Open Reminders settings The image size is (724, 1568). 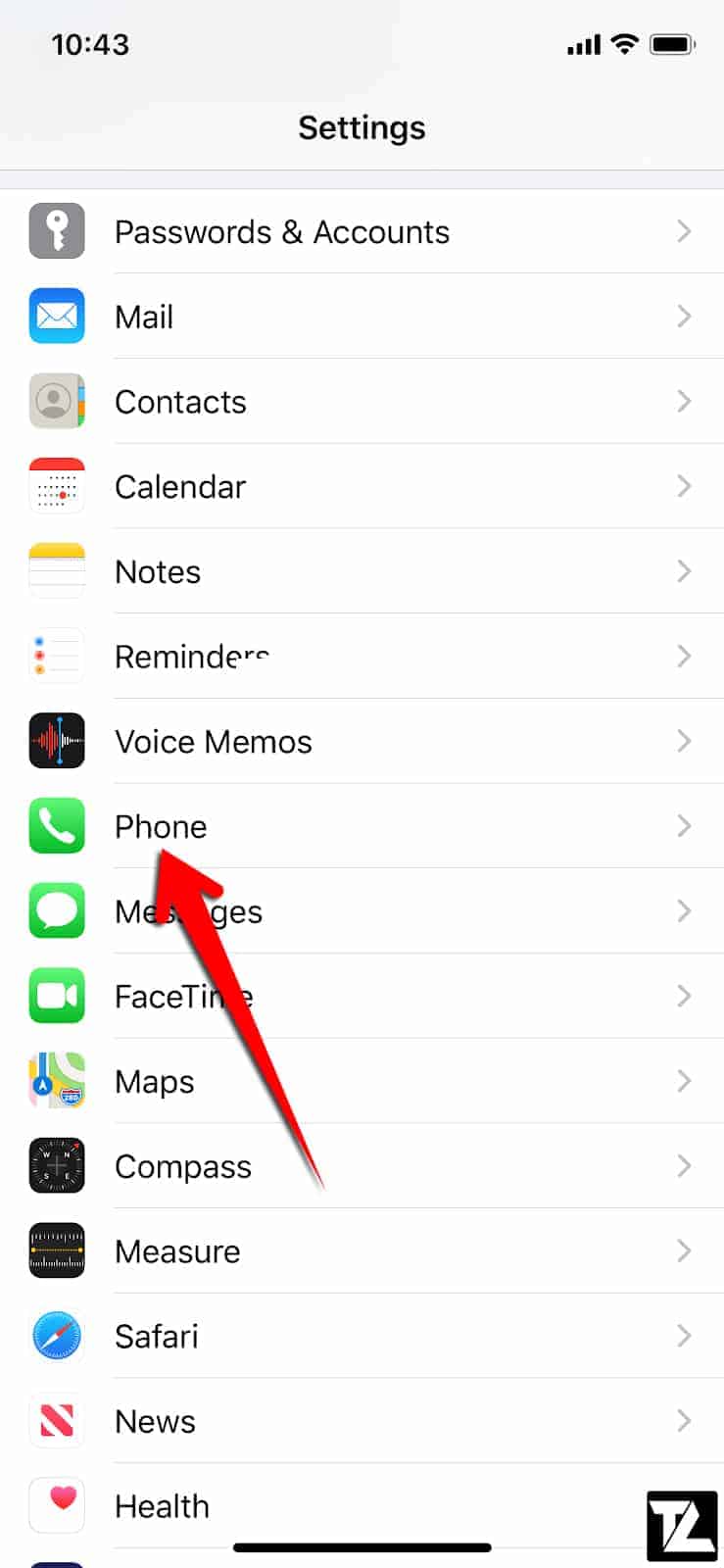point(362,657)
